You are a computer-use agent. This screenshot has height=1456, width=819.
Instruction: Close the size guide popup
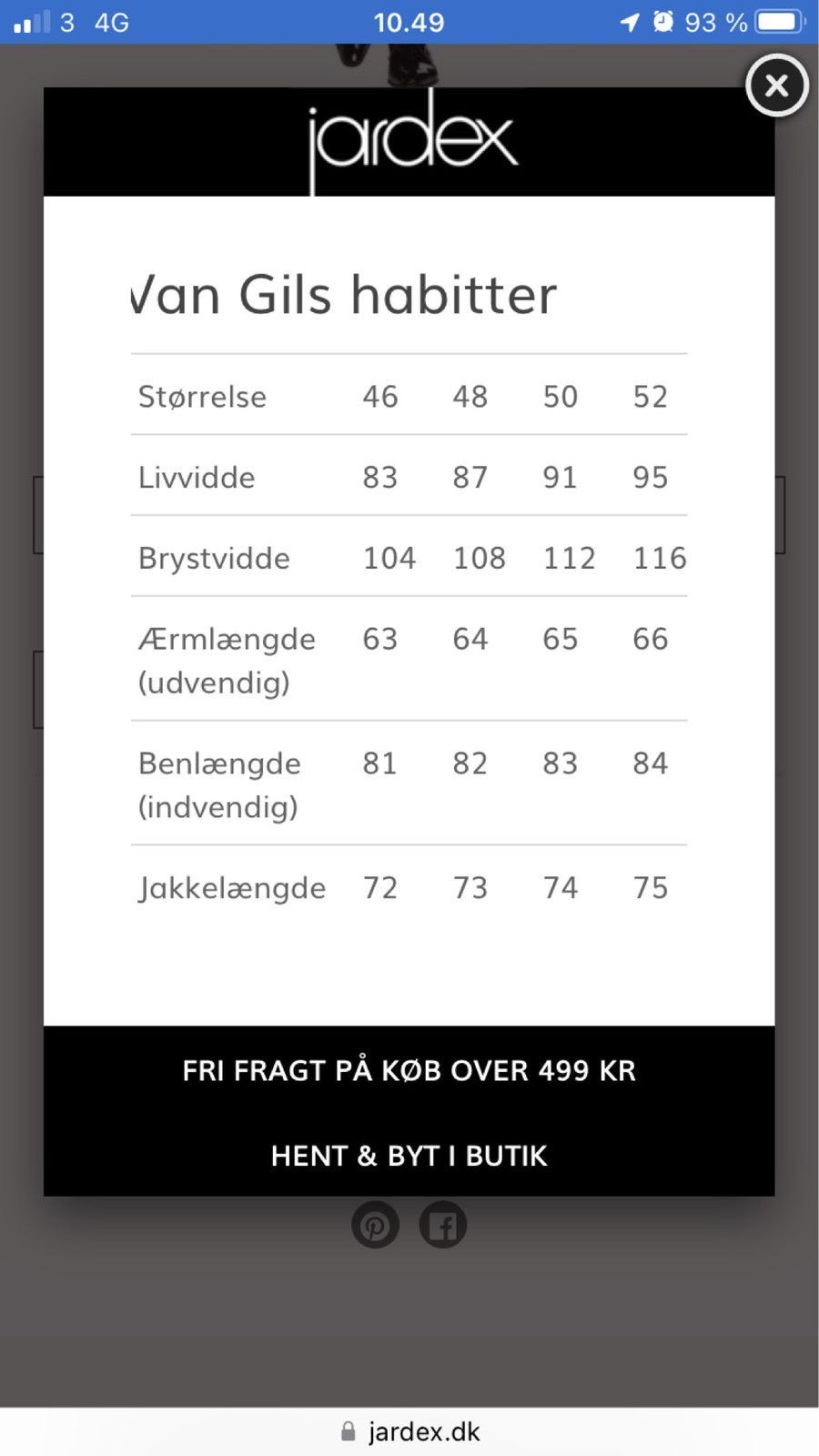coord(776,86)
